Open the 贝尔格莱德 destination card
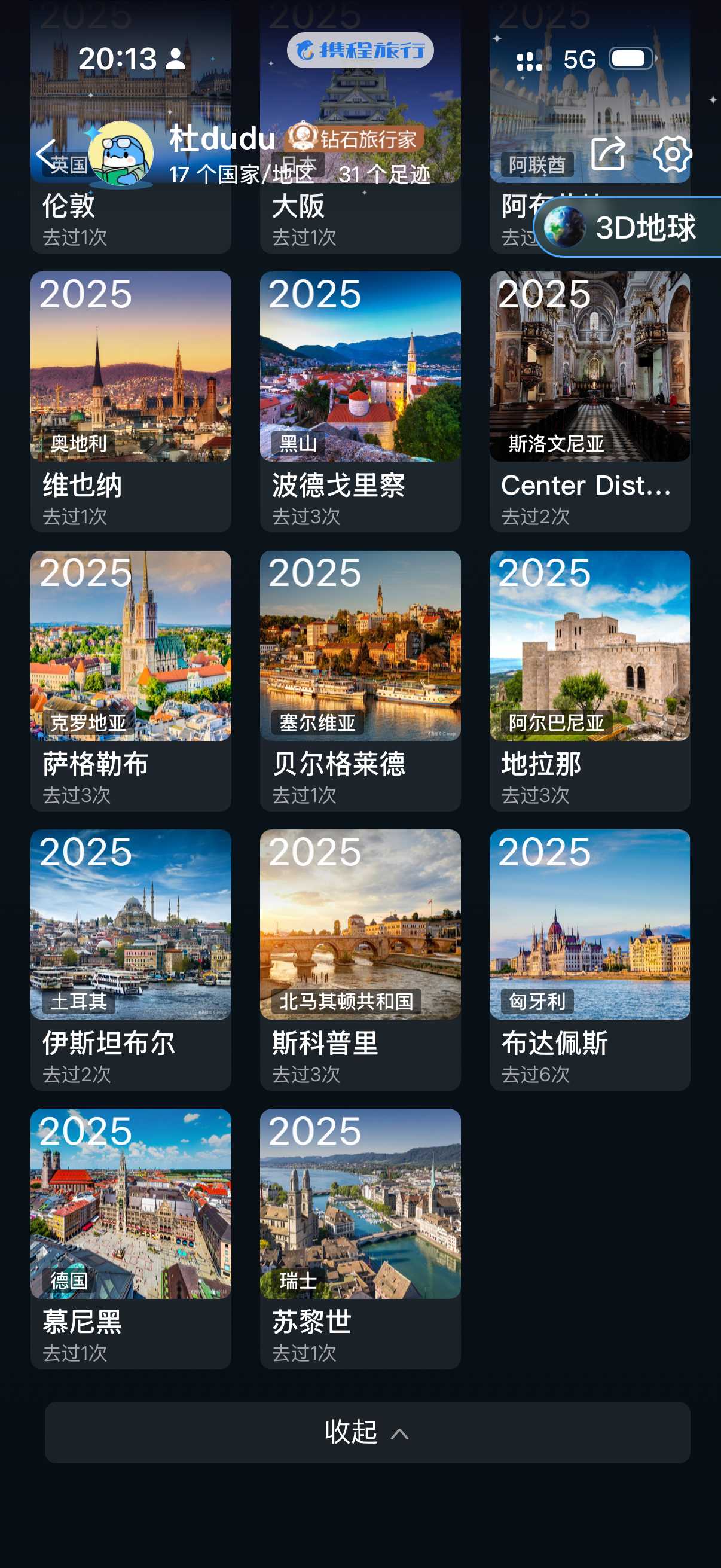Image resolution: width=721 pixels, height=1568 pixels. point(359,680)
